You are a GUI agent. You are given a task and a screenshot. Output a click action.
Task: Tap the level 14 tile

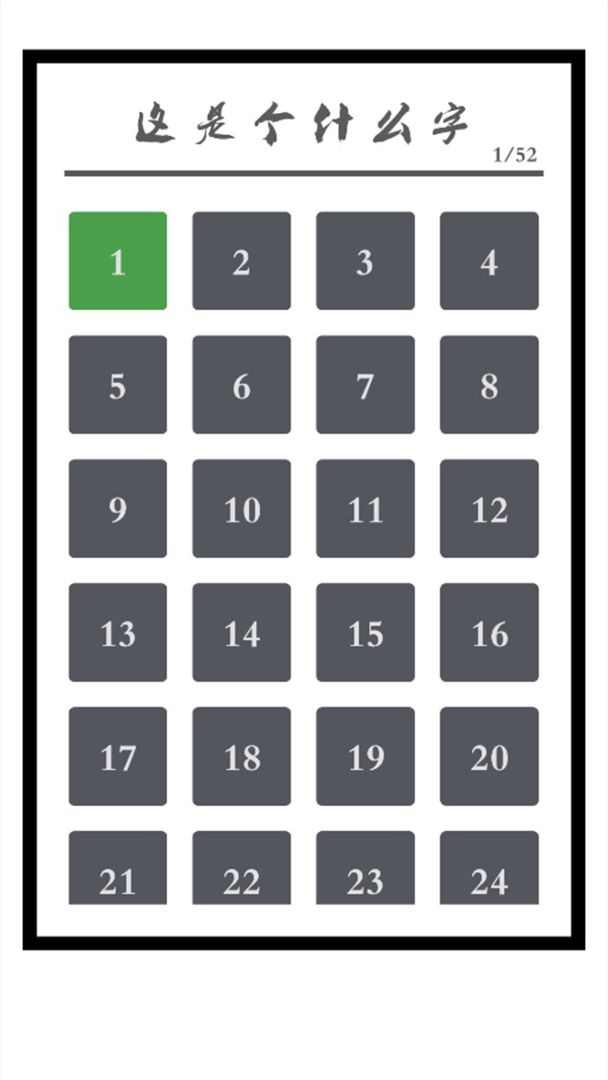pos(242,633)
